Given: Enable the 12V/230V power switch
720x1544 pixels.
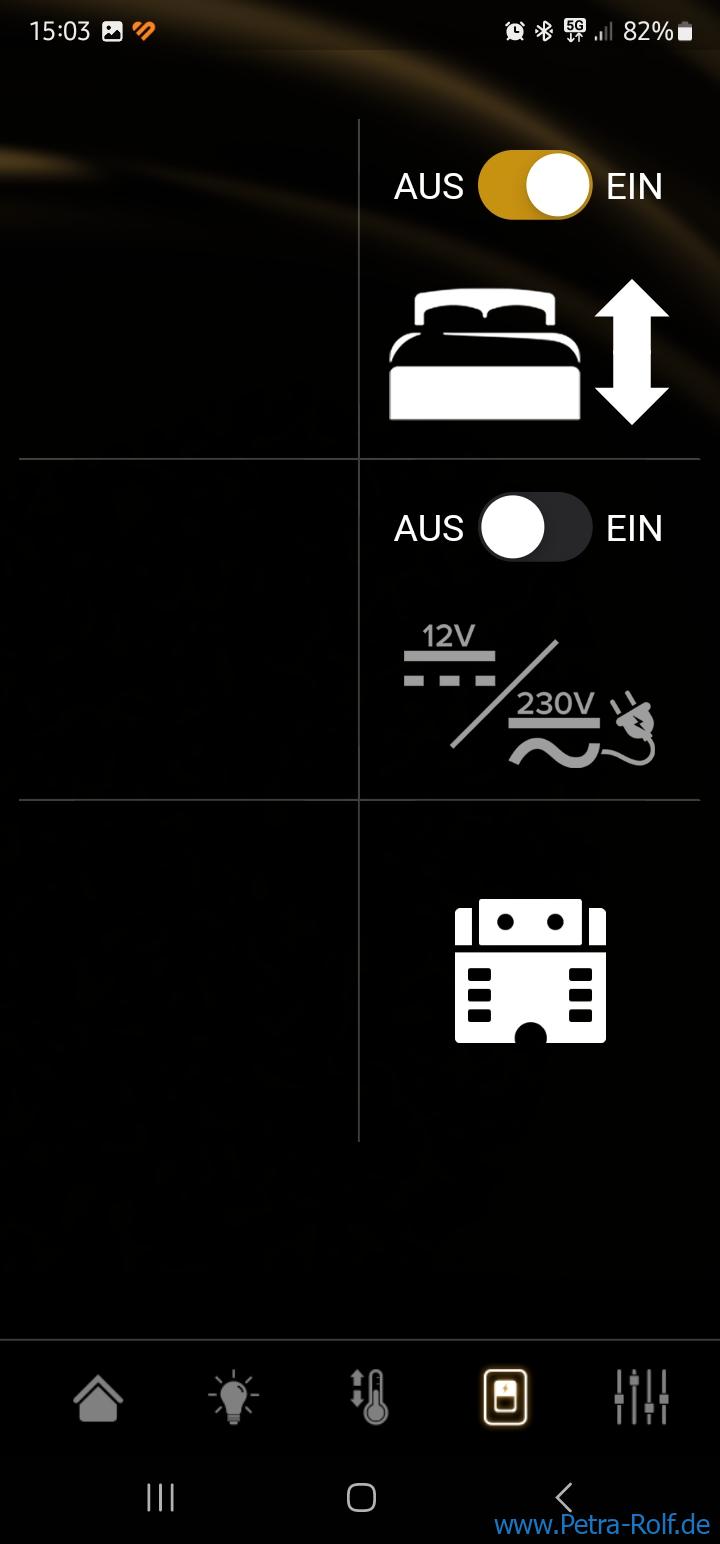Looking at the screenshot, I should [535, 527].
